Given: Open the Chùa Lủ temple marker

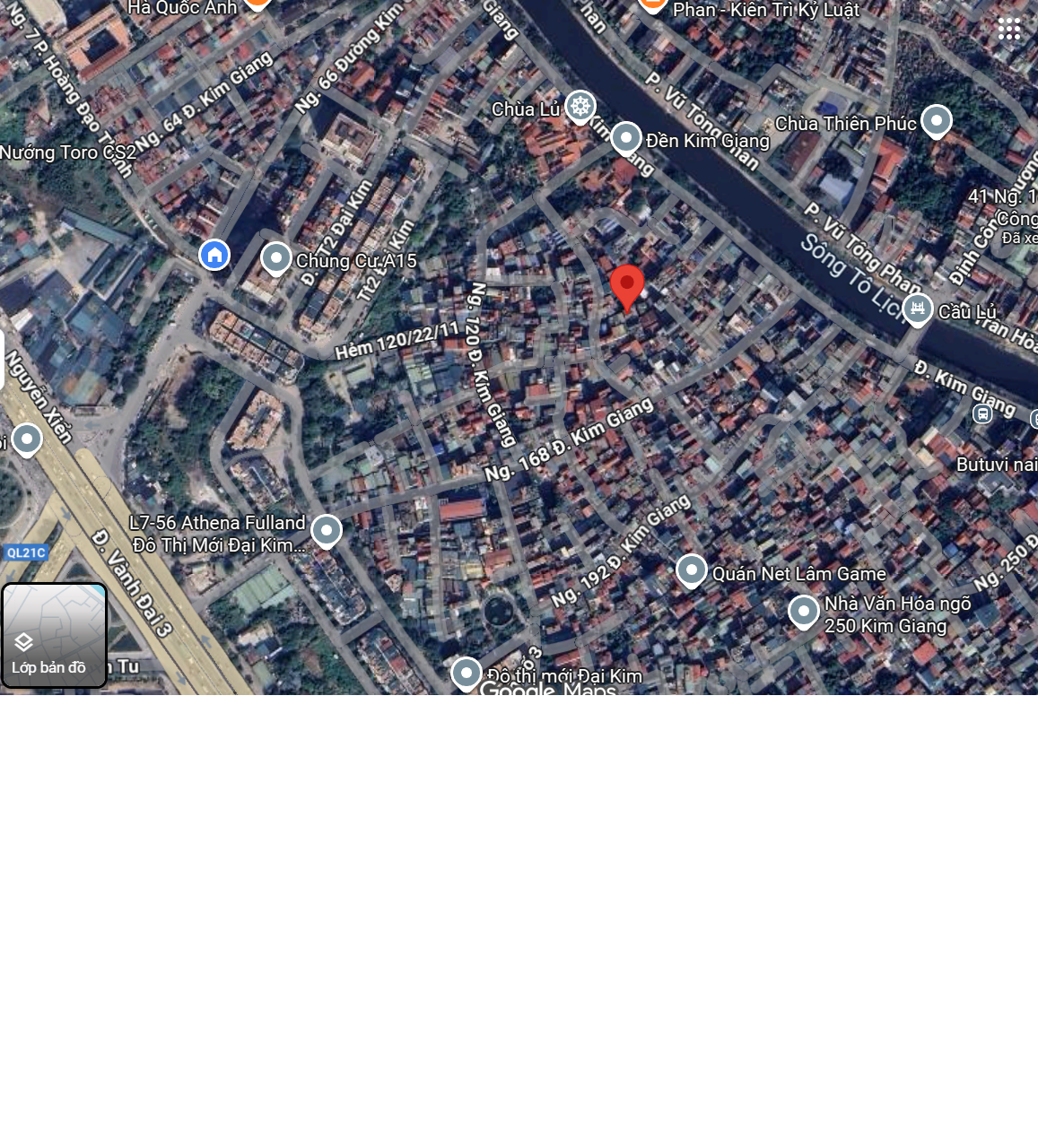Looking at the screenshot, I should click(x=580, y=108).
